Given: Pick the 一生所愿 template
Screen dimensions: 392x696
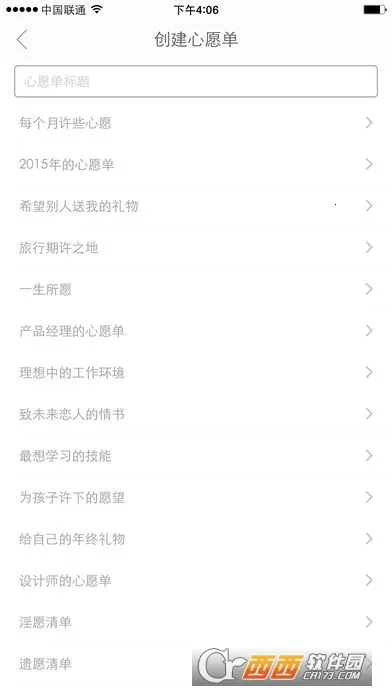Looking at the screenshot, I should [x=196, y=289].
